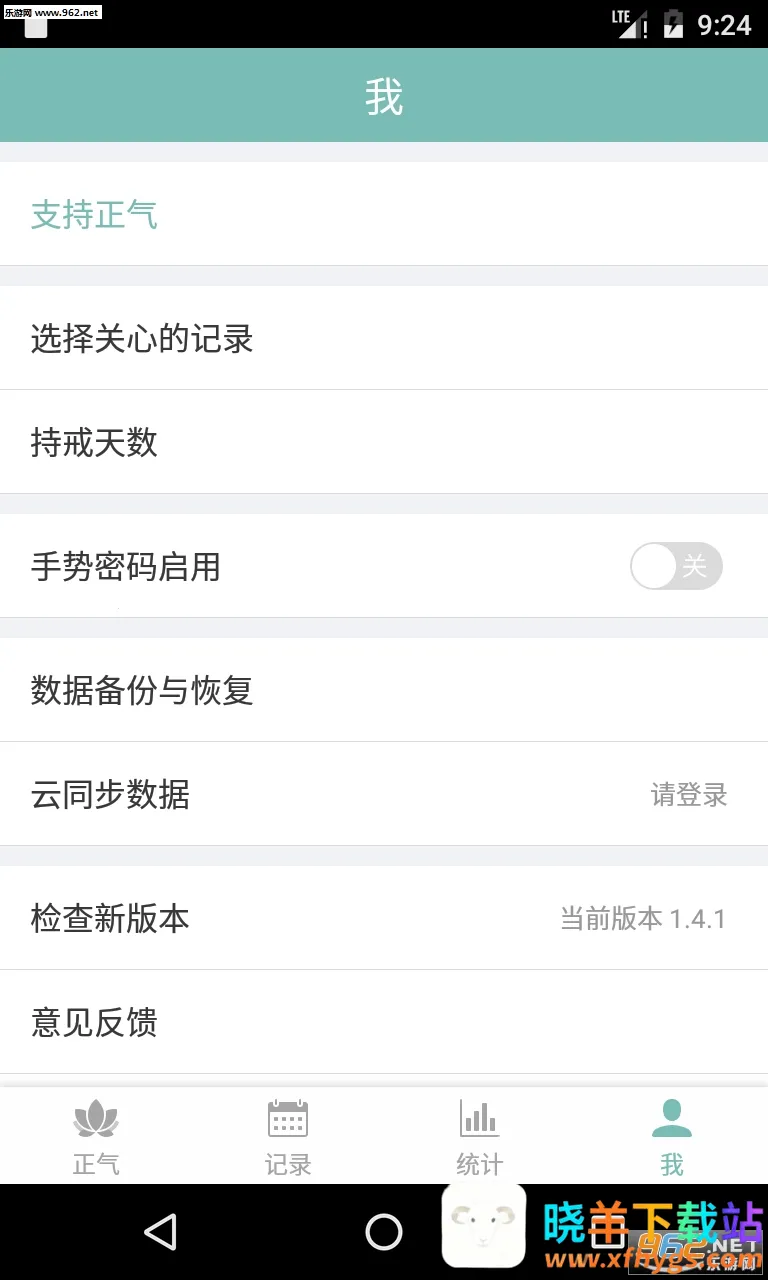This screenshot has width=768, height=1280.
Task: Open the 支持正气 row
Action: 384,214
